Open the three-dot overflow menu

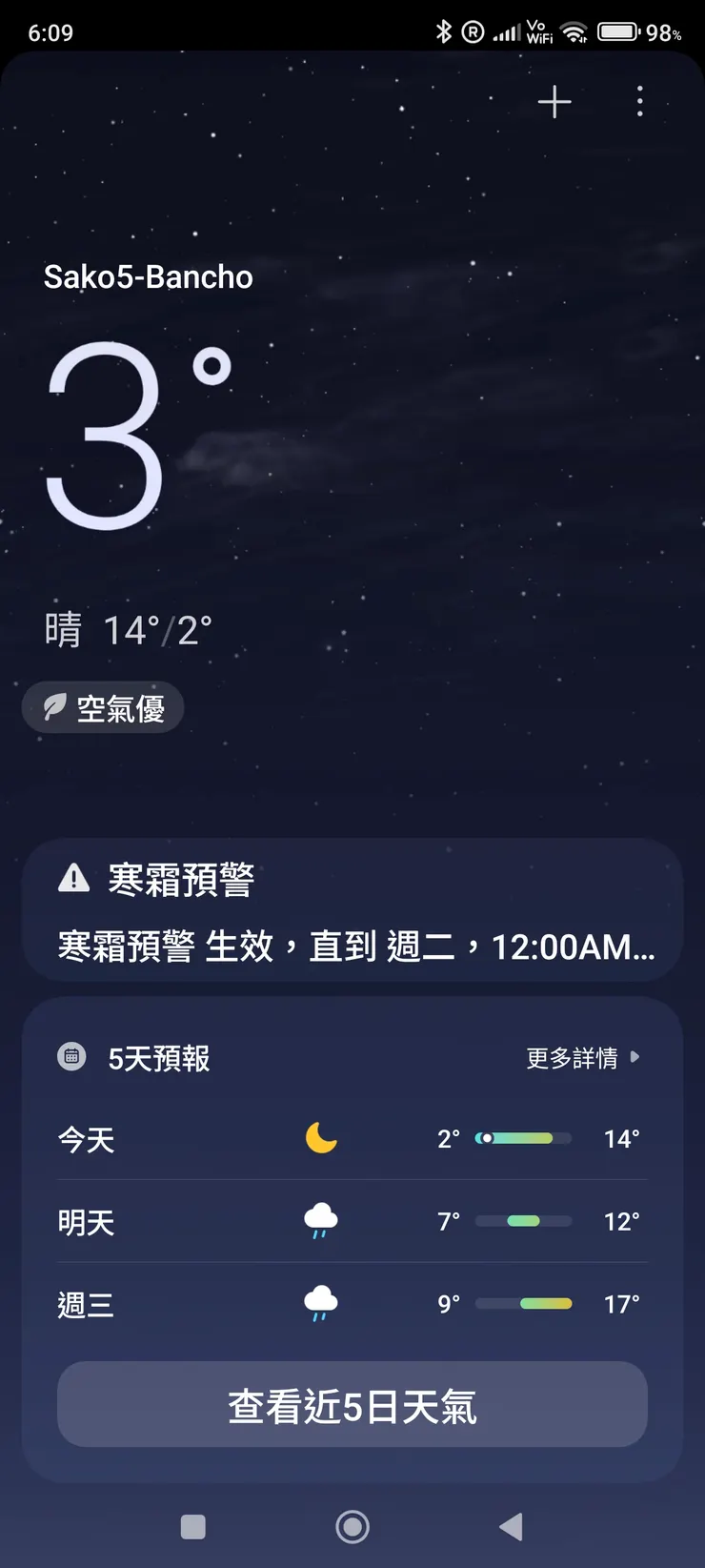coord(639,102)
